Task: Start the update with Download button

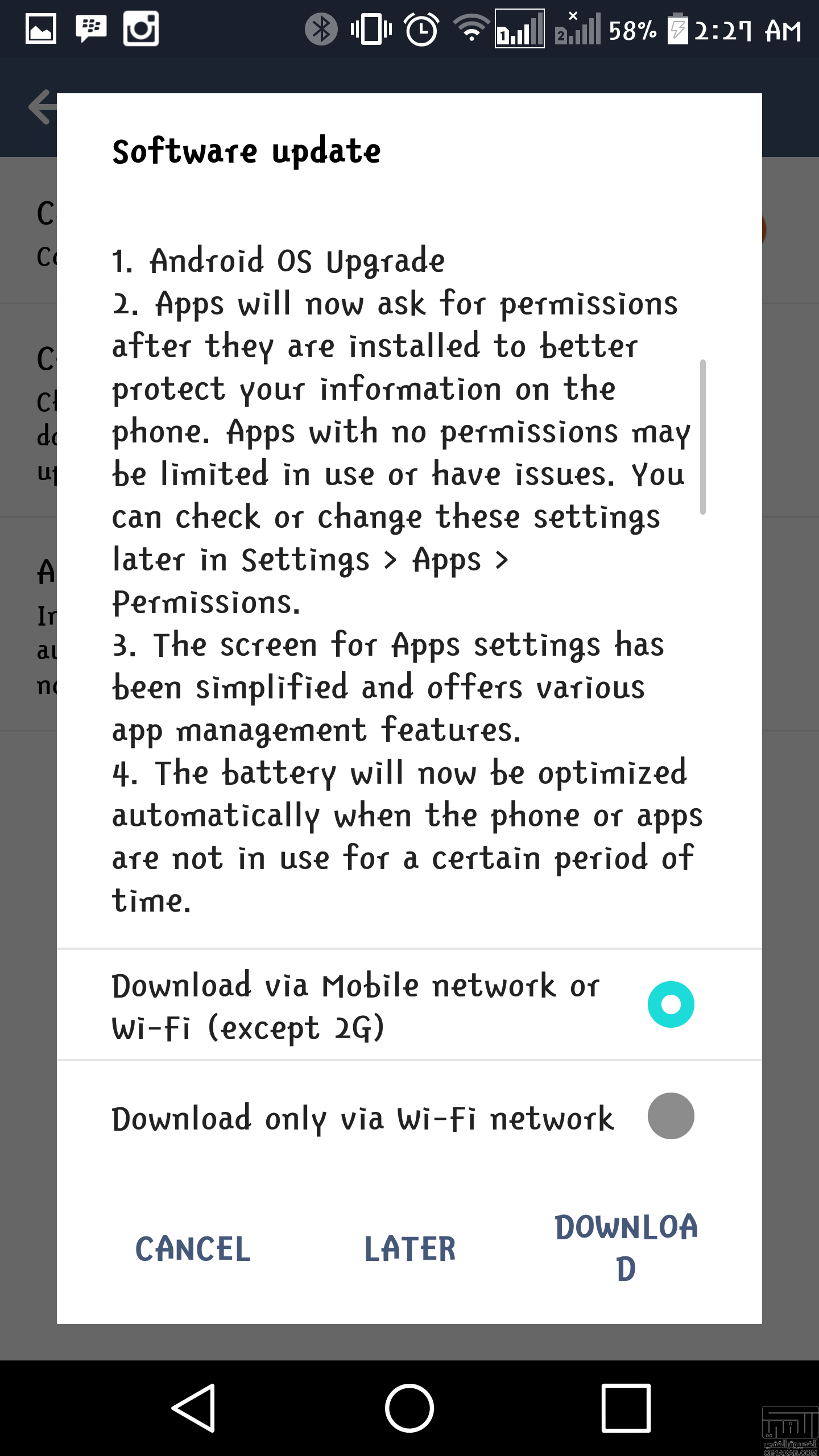Action: [626, 1248]
